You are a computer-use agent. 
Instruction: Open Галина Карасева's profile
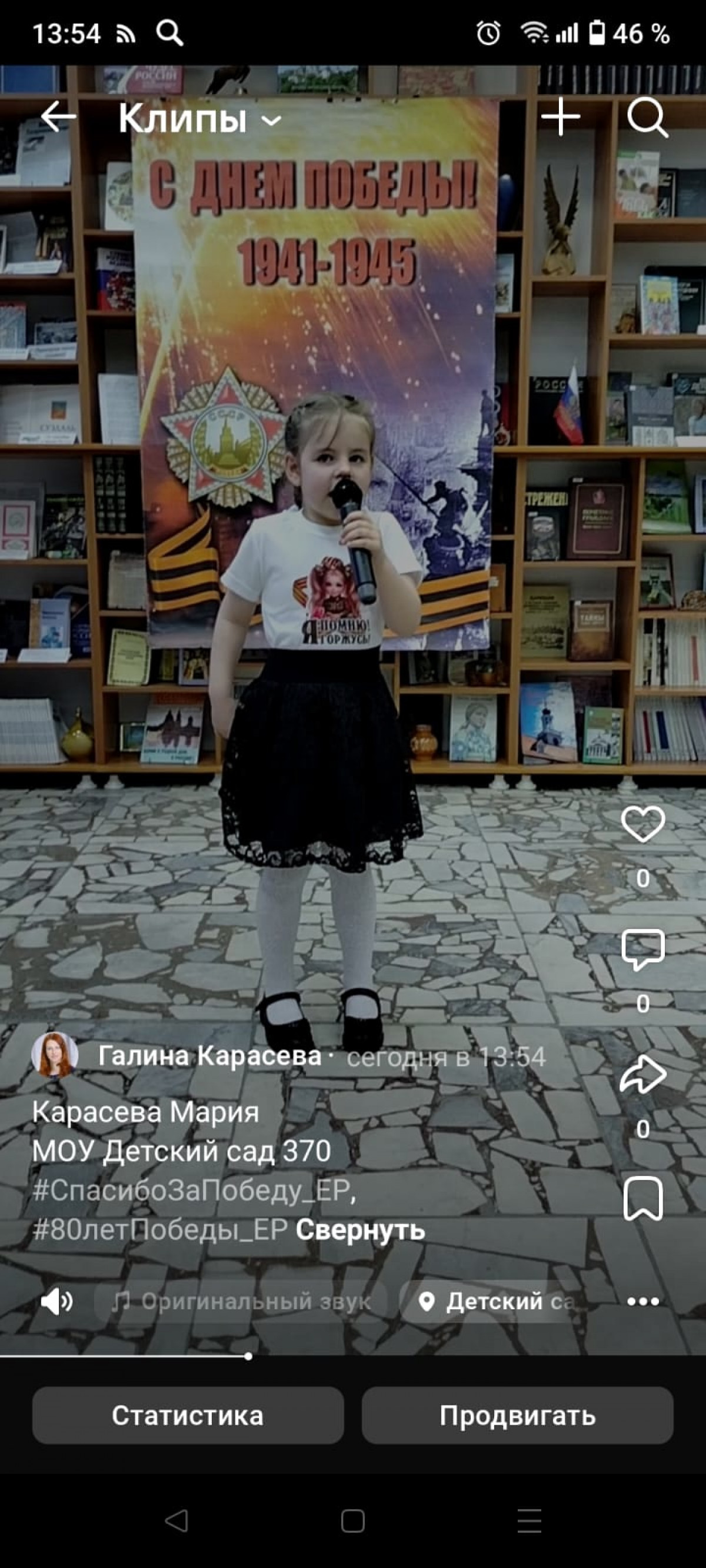click(209, 1056)
